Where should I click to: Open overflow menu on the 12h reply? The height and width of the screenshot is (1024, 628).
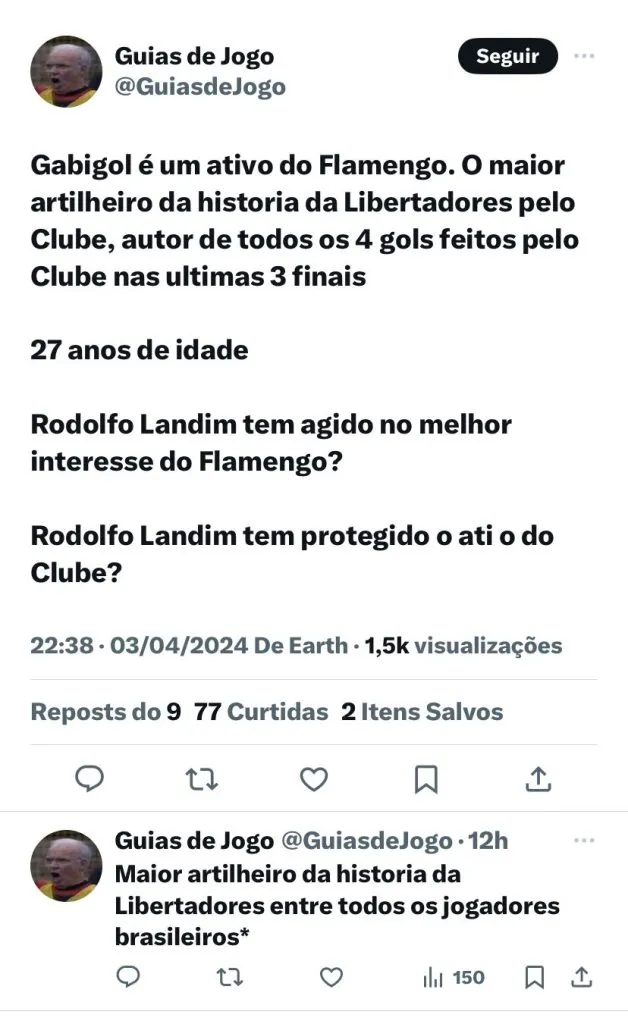coord(584,841)
